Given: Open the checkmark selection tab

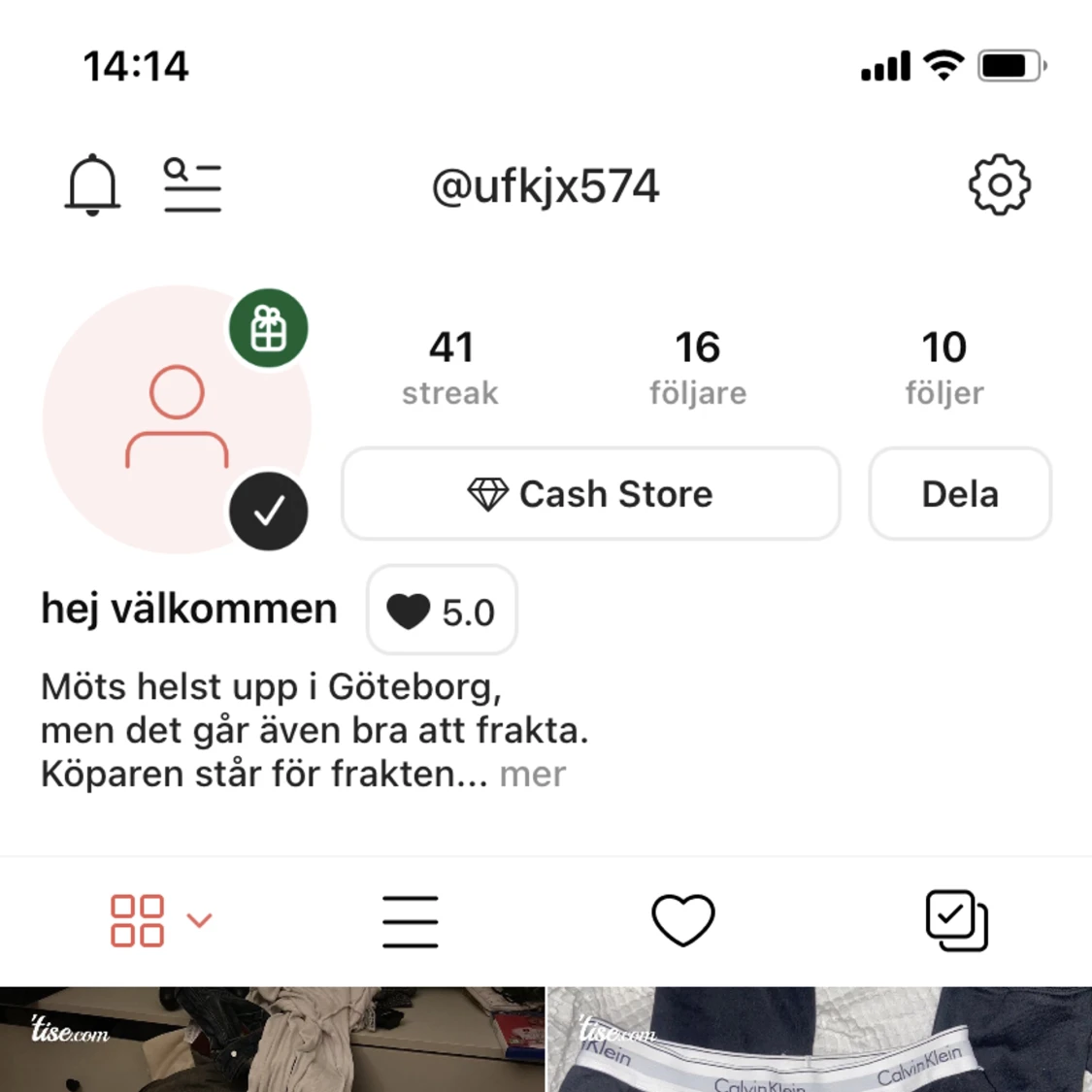Looking at the screenshot, I should [956, 920].
